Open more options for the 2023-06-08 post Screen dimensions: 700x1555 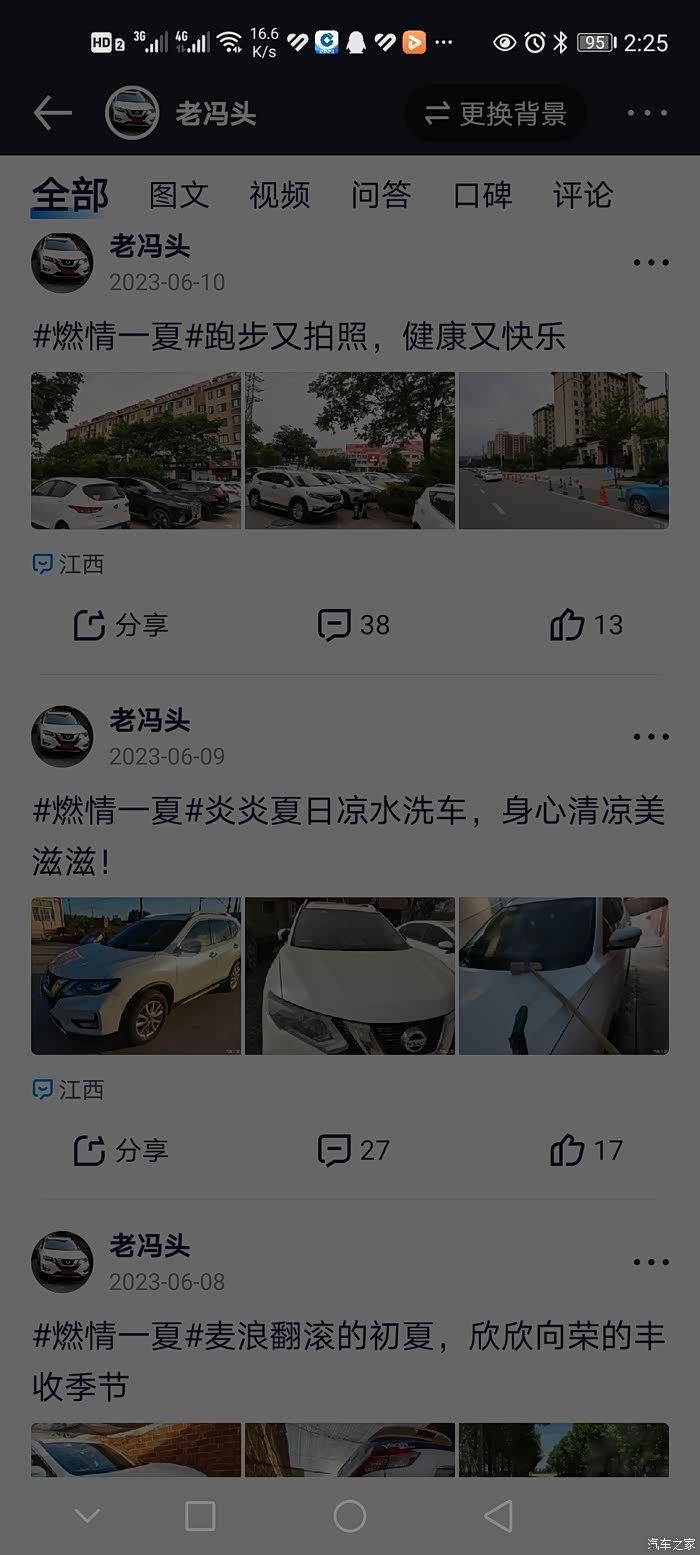pyautogui.click(x=651, y=1262)
